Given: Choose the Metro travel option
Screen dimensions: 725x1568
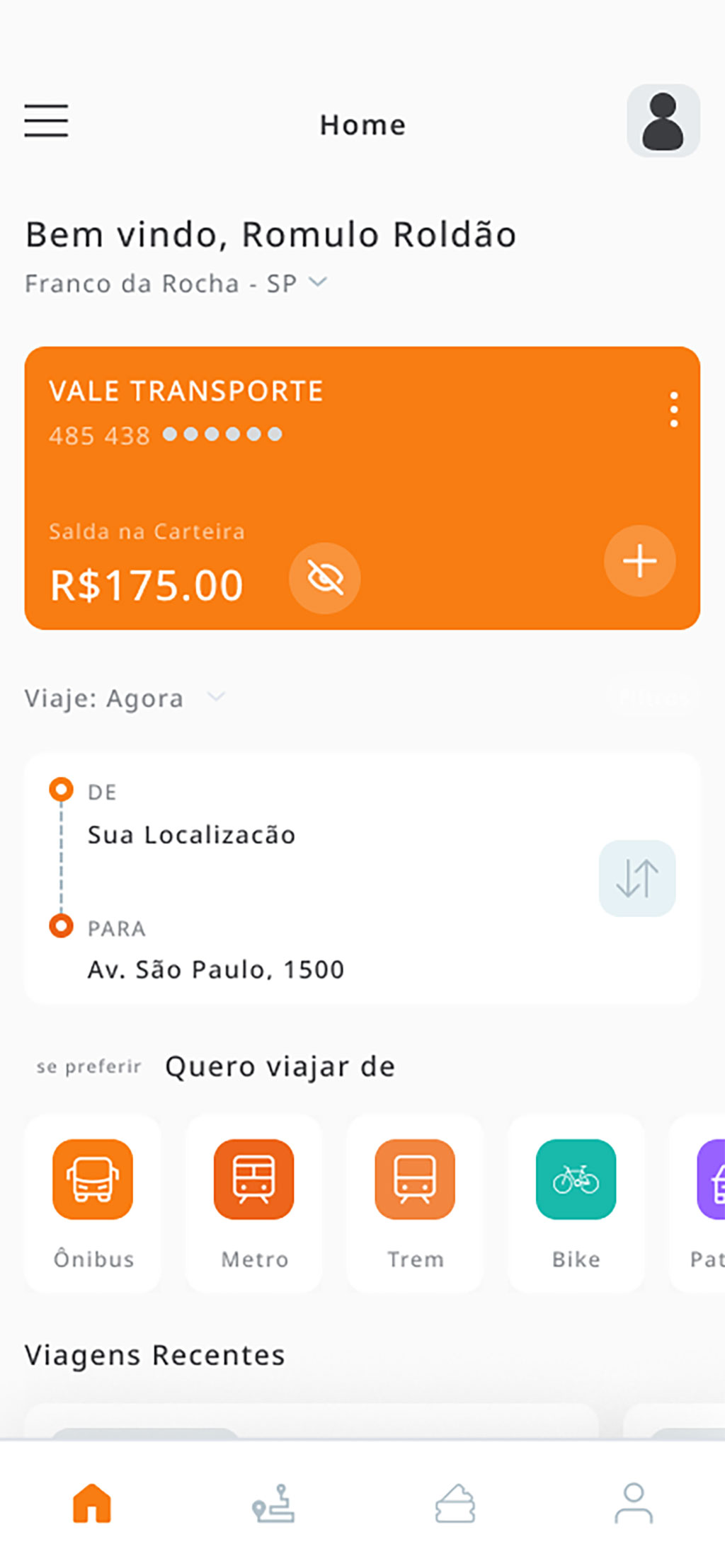Looking at the screenshot, I should tap(254, 1204).
